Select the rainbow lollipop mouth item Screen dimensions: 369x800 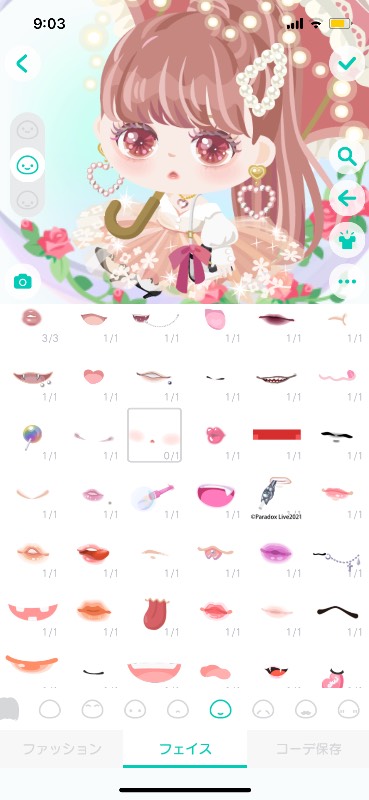coord(32,436)
